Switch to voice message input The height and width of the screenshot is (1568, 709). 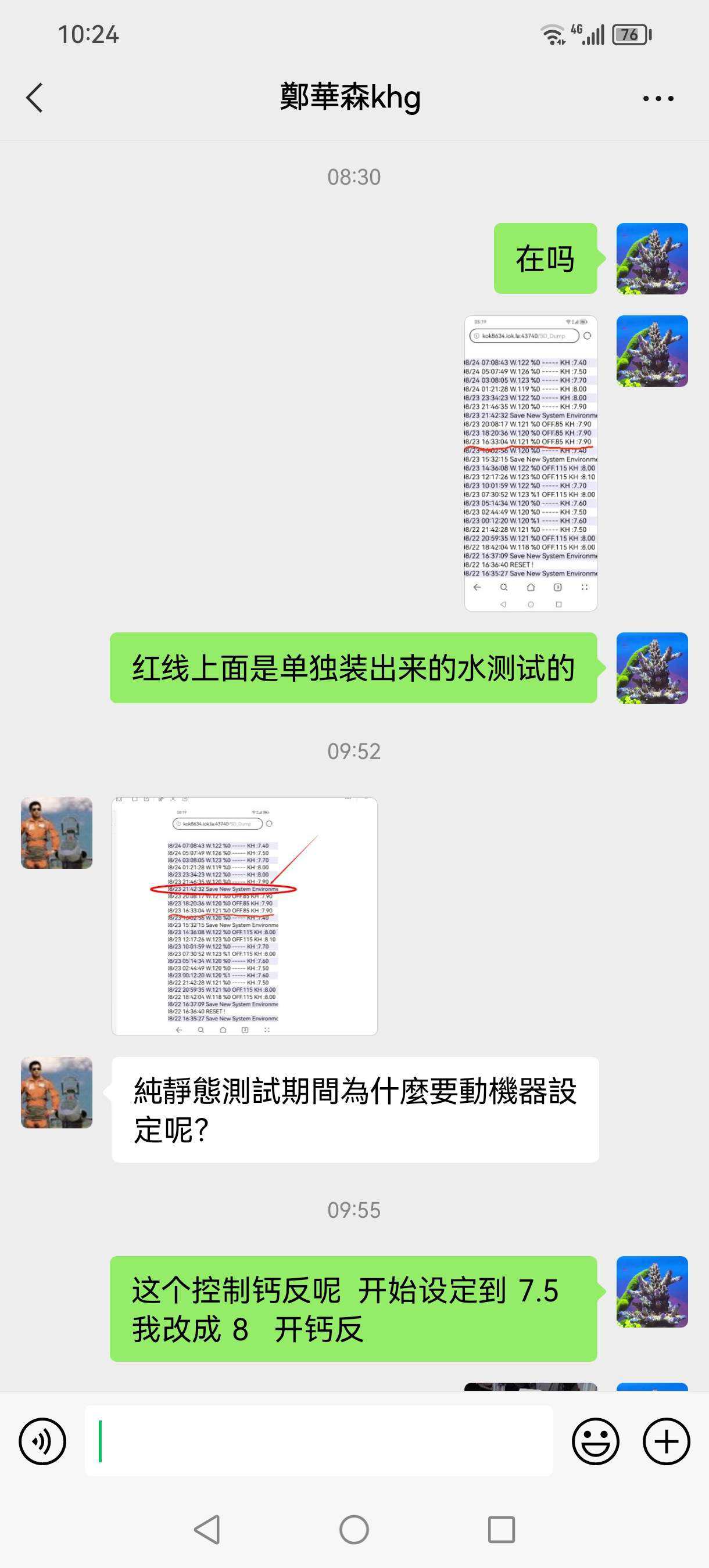pyautogui.click(x=42, y=1441)
